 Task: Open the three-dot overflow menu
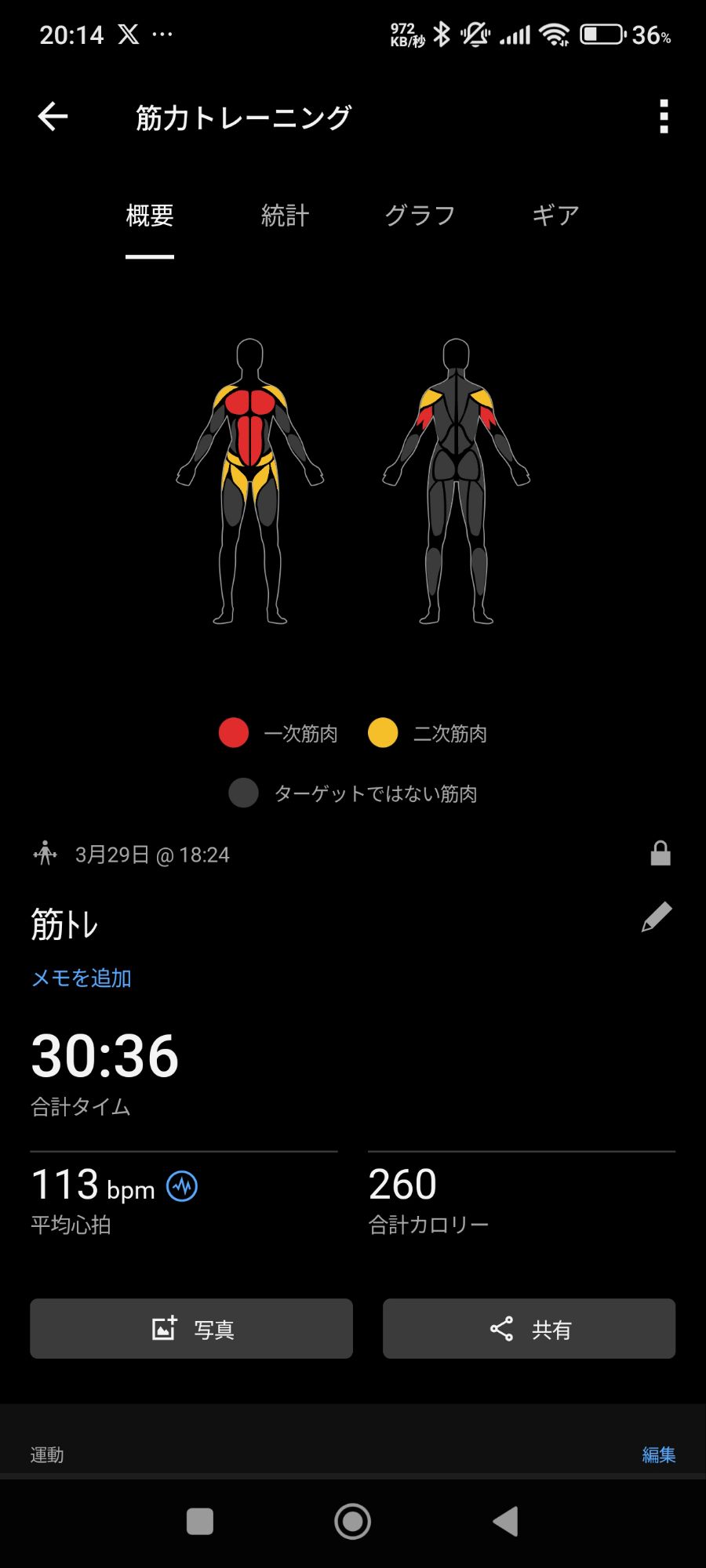[664, 117]
